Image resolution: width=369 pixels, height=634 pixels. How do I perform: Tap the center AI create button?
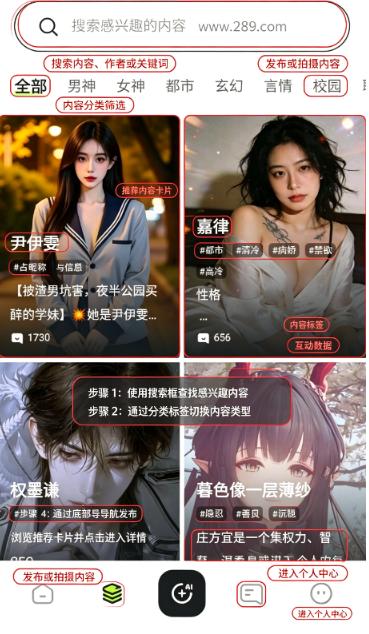pos(182,593)
